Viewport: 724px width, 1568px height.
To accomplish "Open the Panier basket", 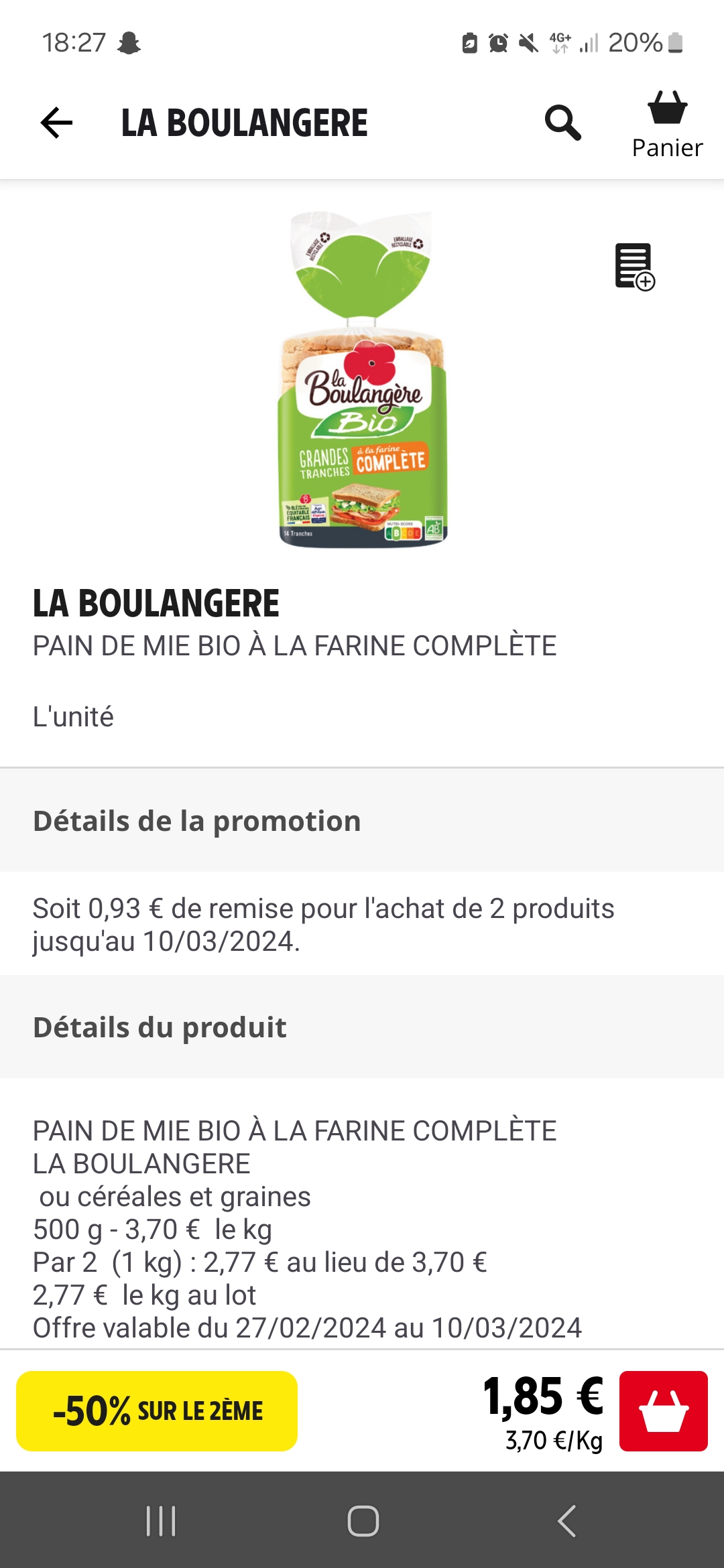I will point(667,125).
